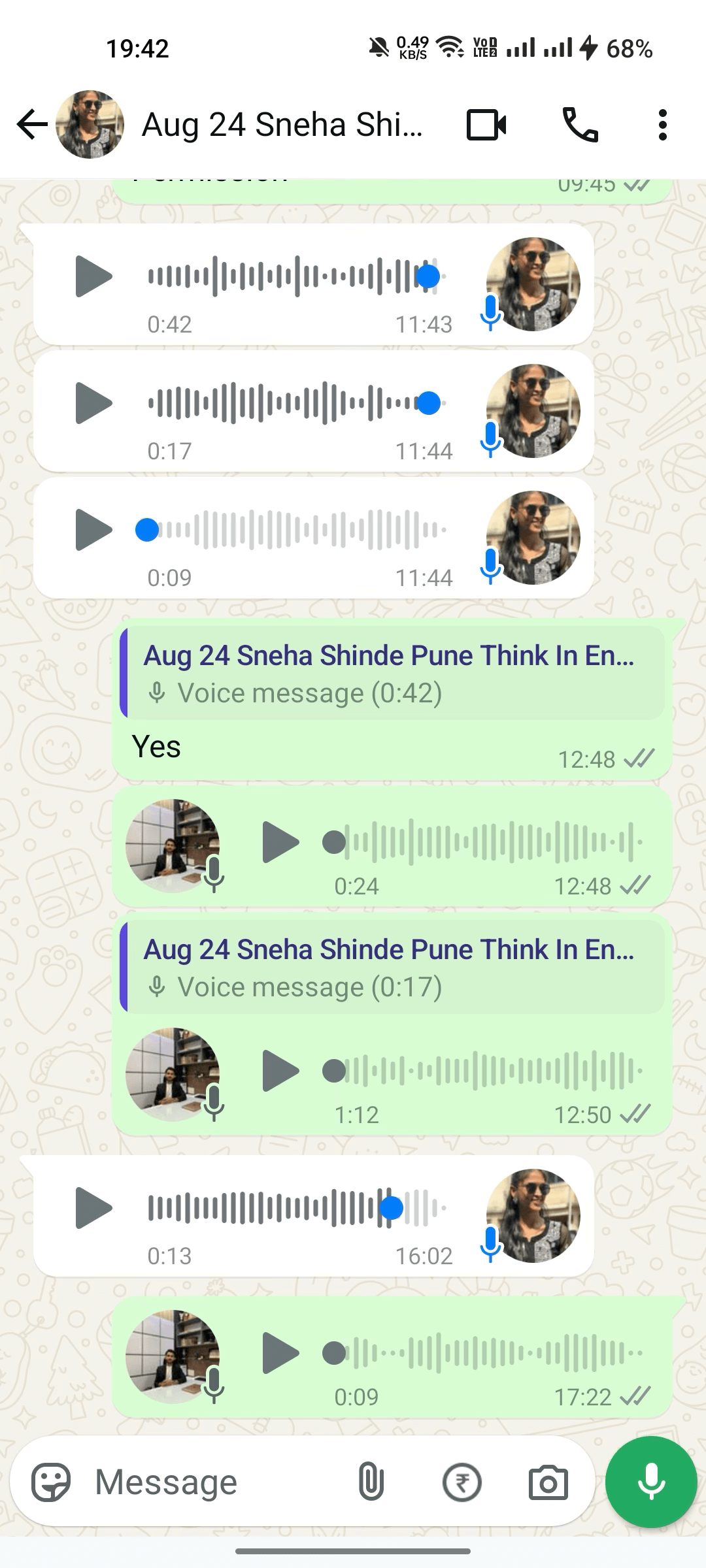Play the 0:42 voice message

[x=93, y=276]
